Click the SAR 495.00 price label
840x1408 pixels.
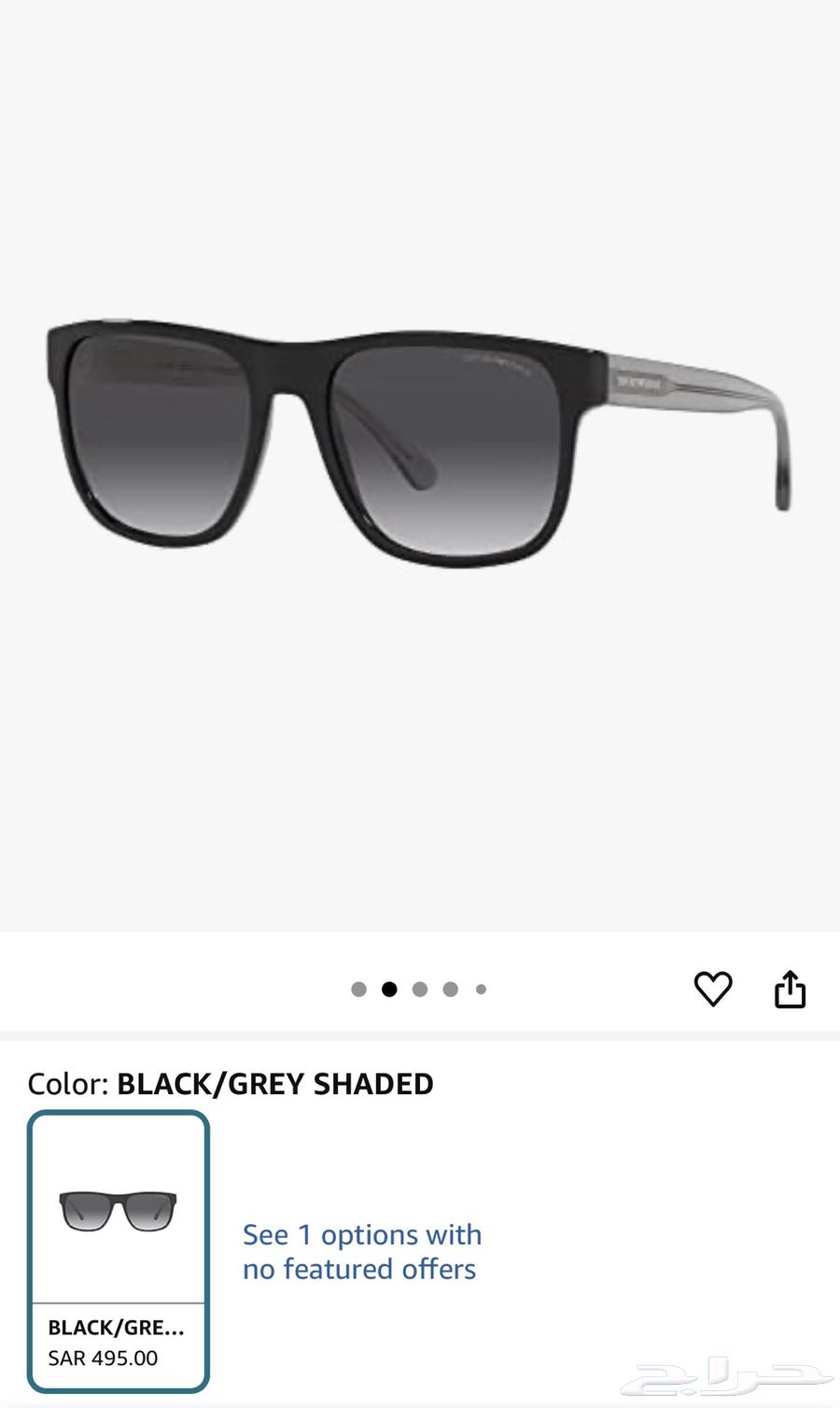coord(104,1359)
